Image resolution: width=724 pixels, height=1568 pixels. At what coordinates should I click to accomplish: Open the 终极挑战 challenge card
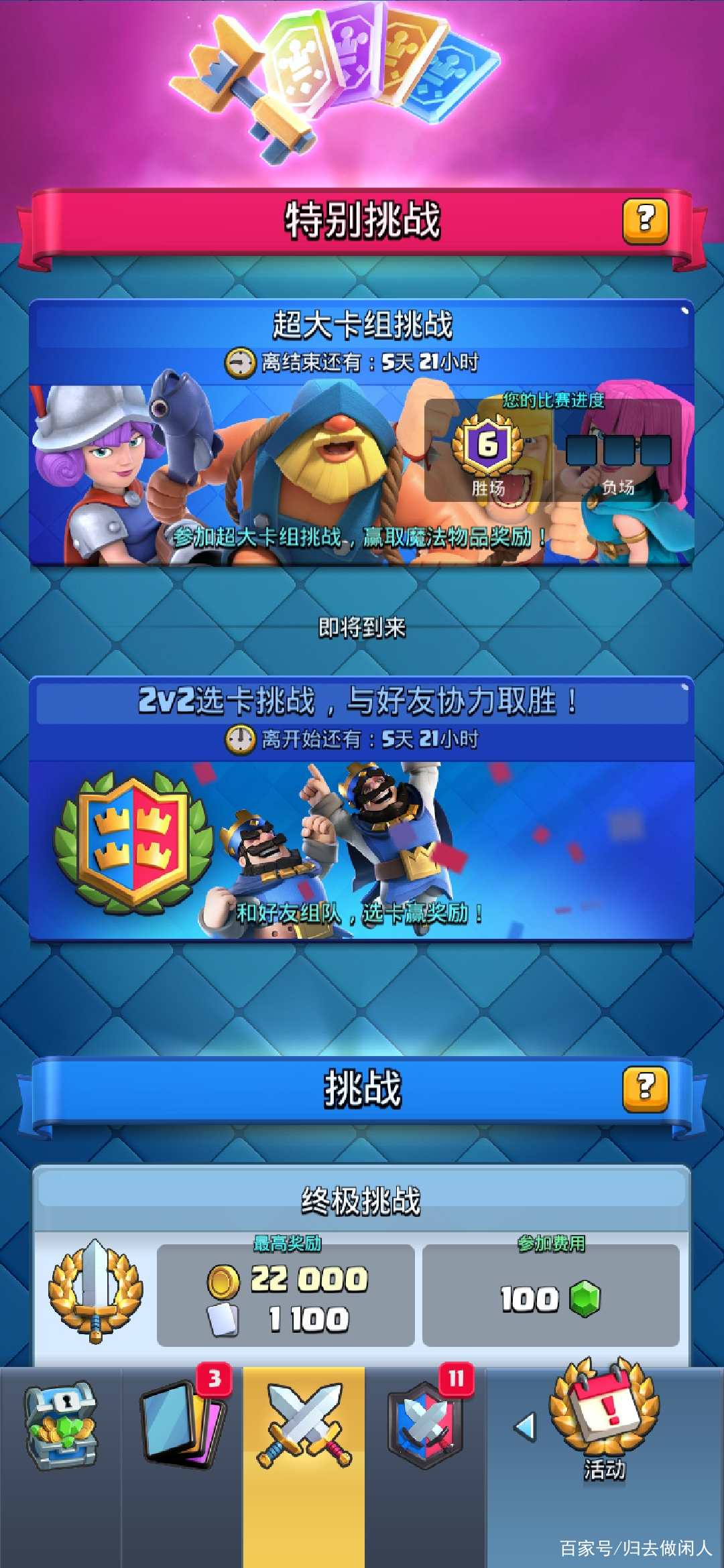coord(361,1266)
